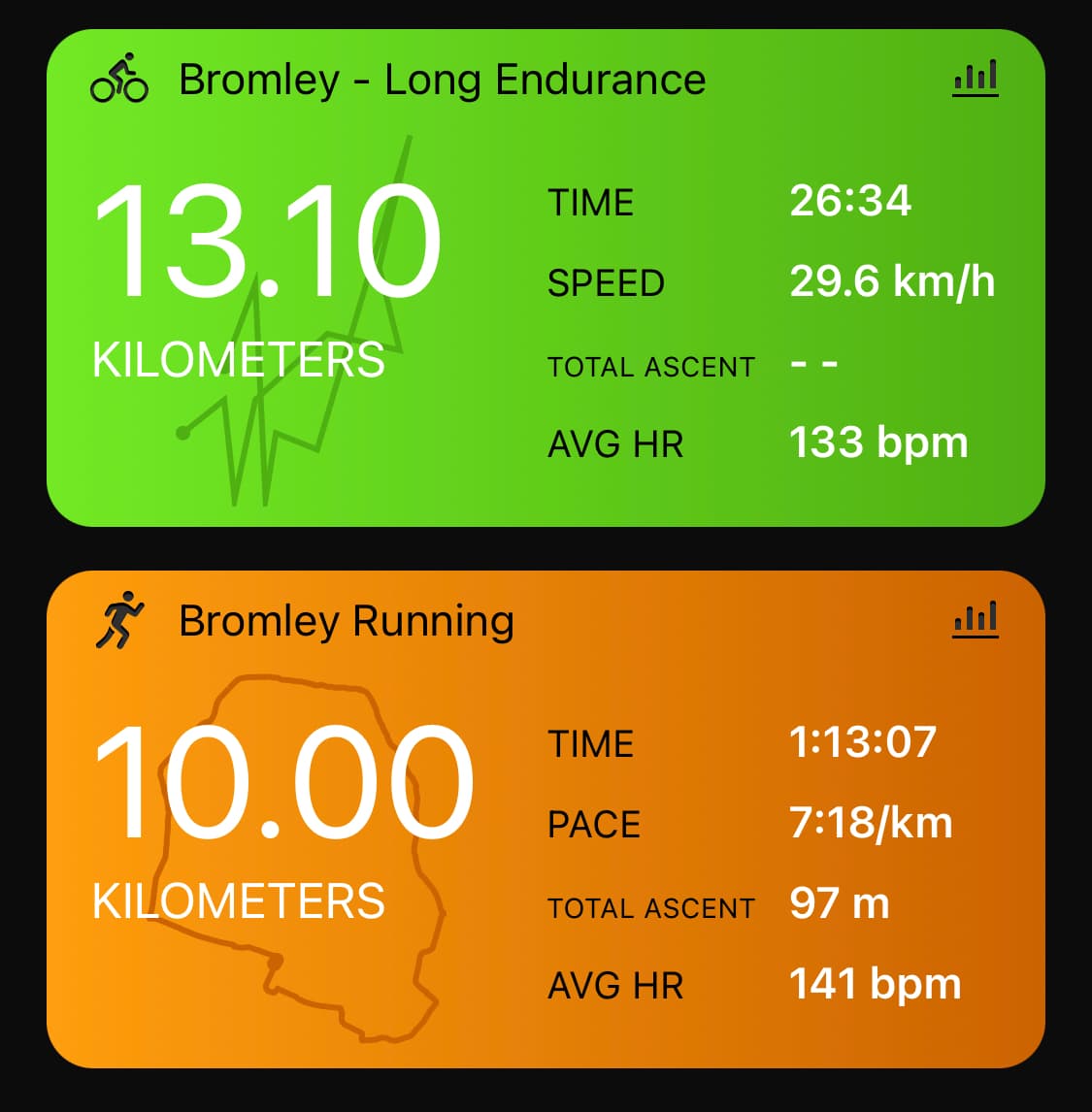Open the Bromley Running activity card
The image size is (1092, 1112).
tap(347, 621)
